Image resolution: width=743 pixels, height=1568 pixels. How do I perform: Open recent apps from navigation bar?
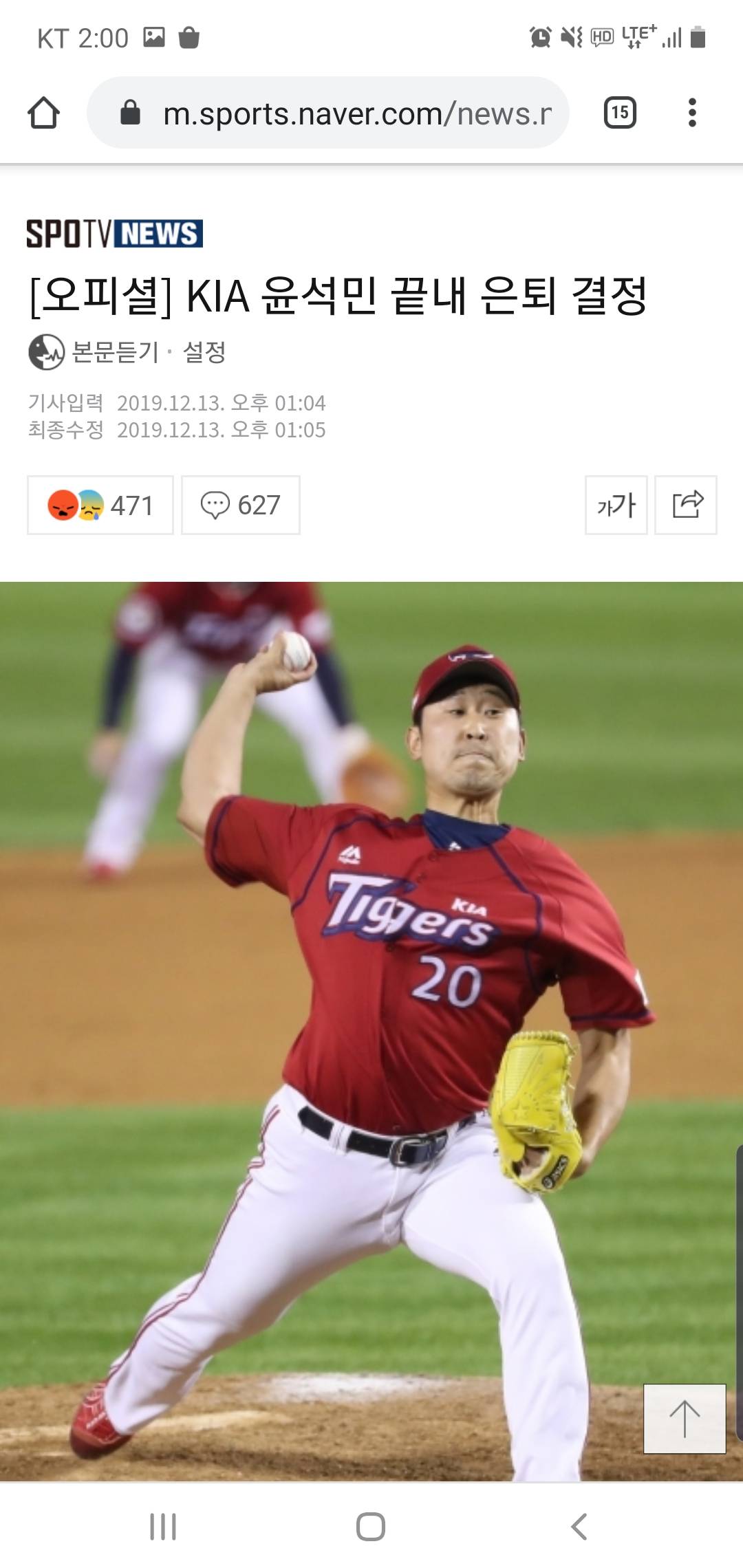tap(163, 1527)
